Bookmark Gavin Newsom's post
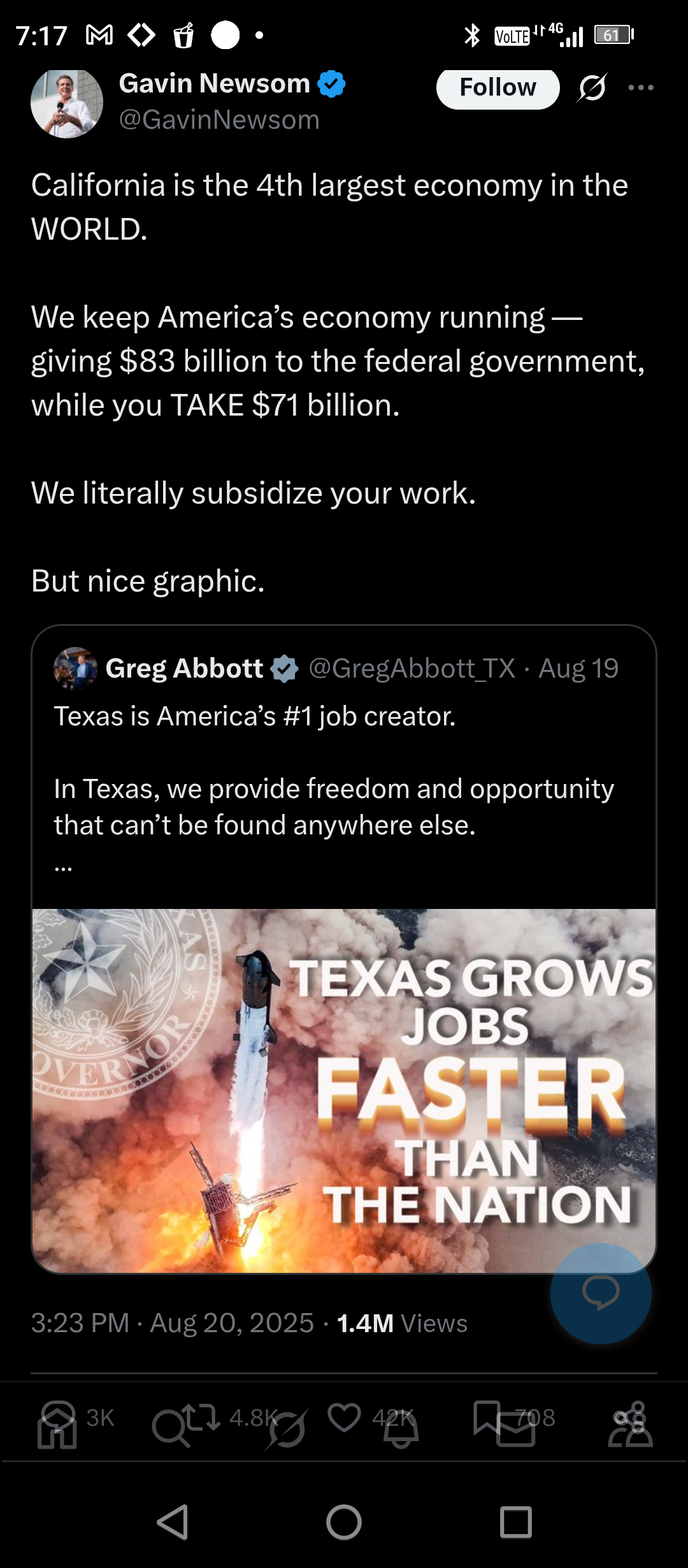 click(487, 1416)
